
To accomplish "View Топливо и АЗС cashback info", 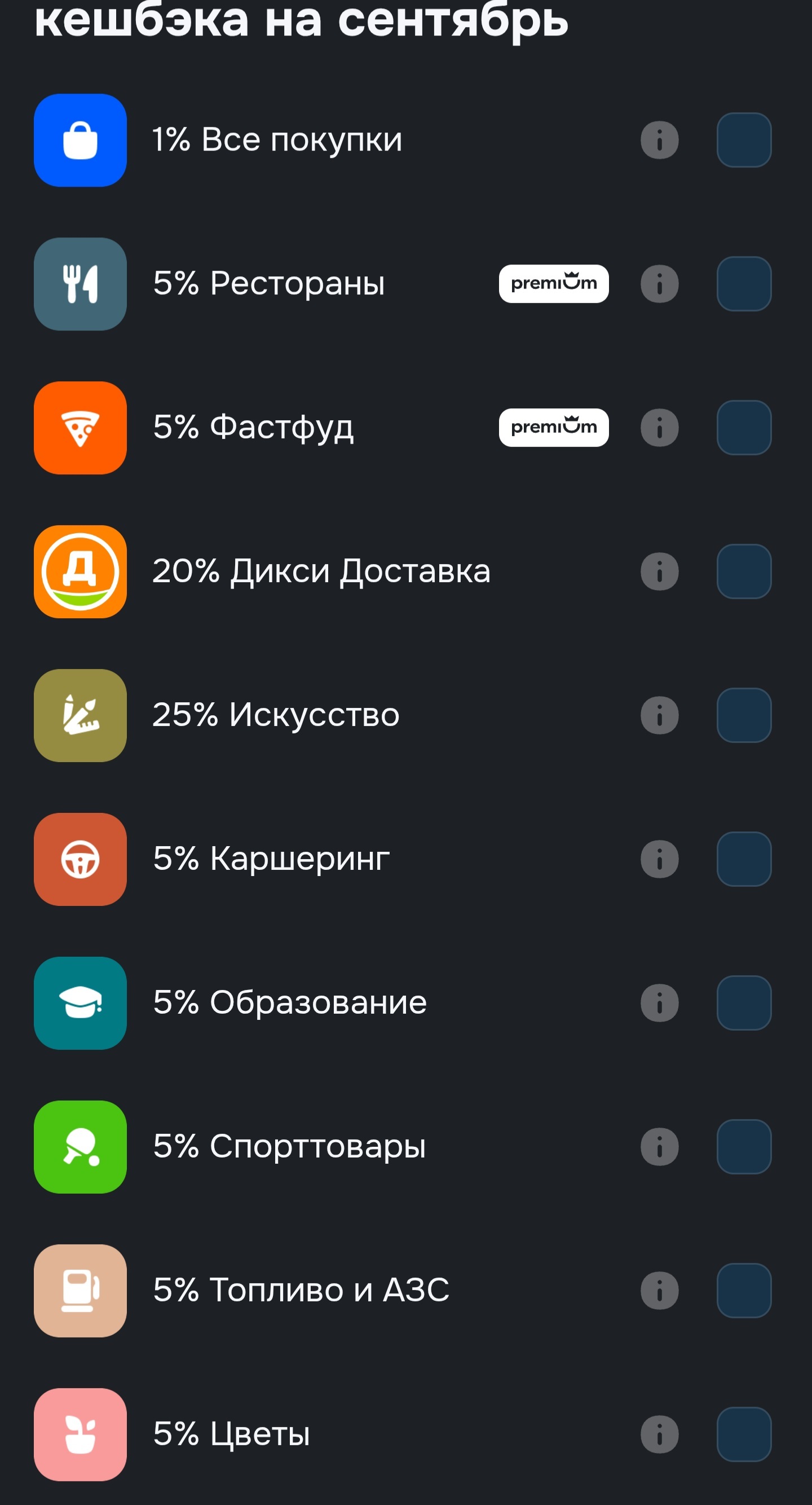I will 660,1290.
